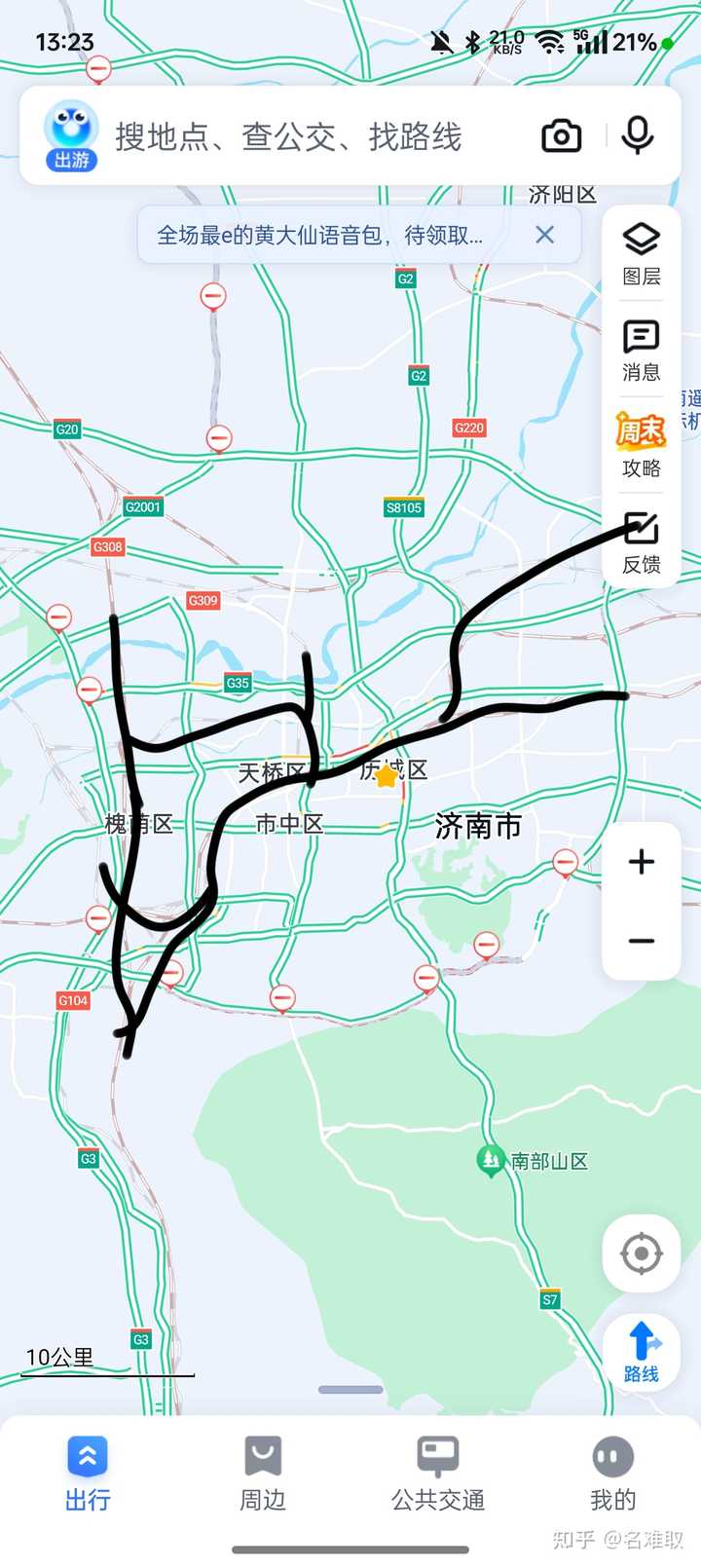Dismiss the voice pack banner

pyautogui.click(x=545, y=235)
